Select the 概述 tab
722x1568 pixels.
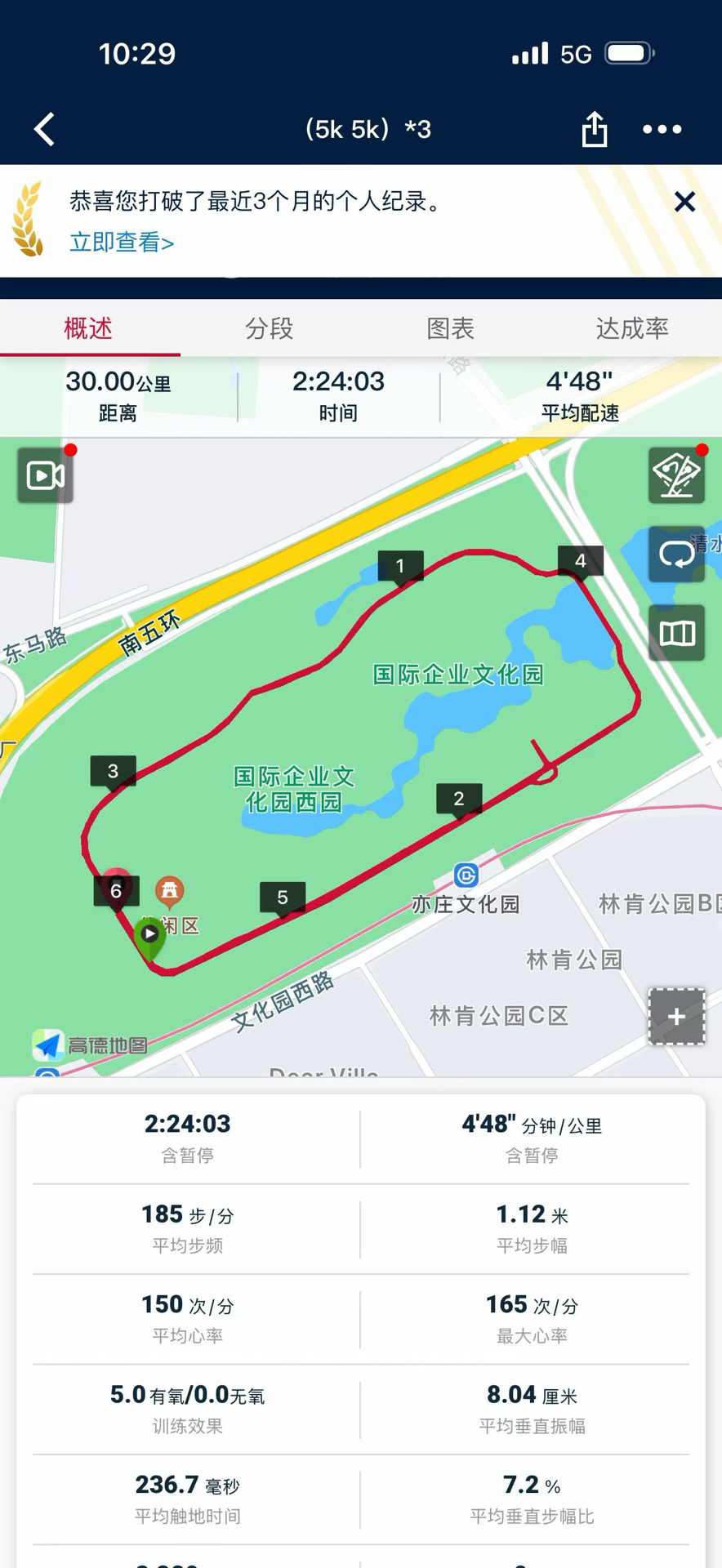pyautogui.click(x=88, y=328)
